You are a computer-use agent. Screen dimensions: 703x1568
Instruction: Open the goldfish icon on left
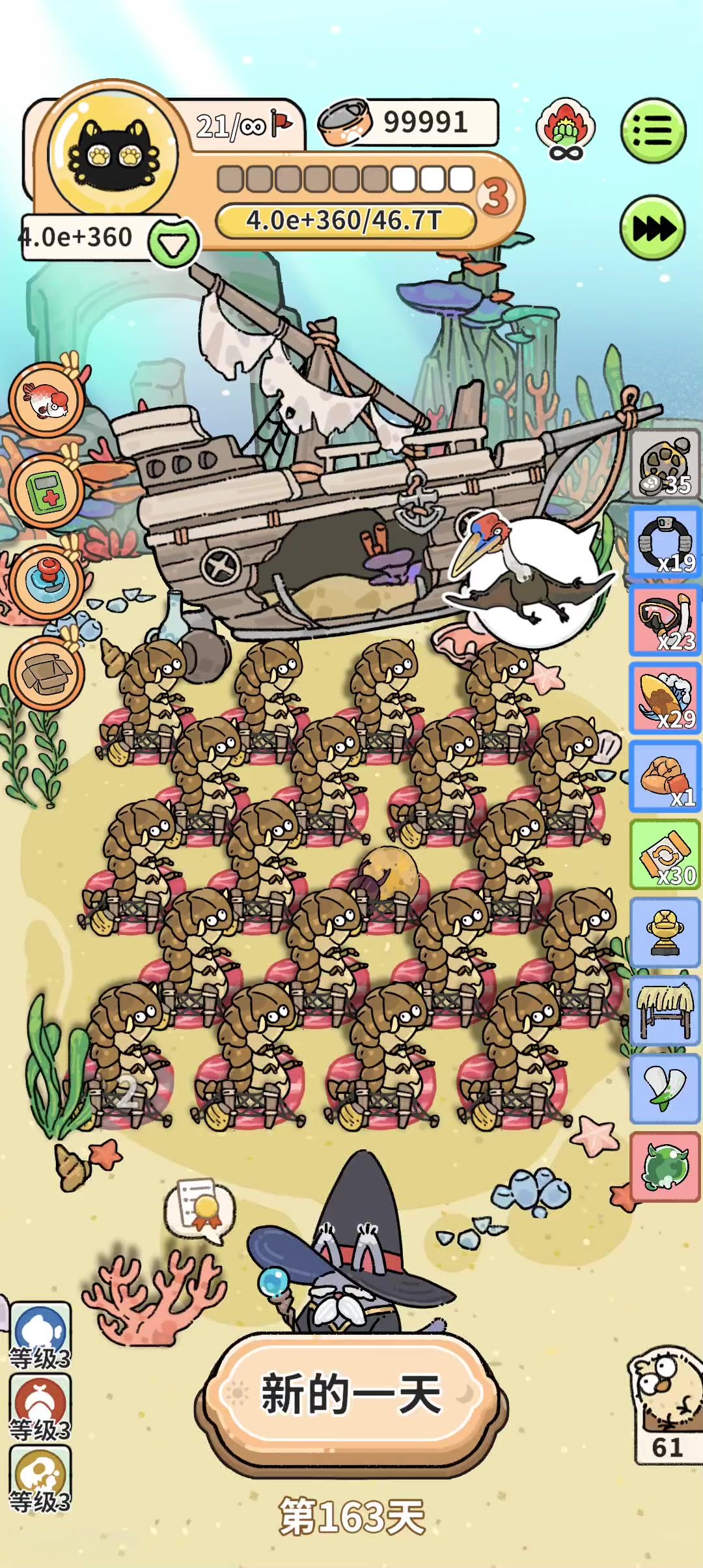click(47, 400)
